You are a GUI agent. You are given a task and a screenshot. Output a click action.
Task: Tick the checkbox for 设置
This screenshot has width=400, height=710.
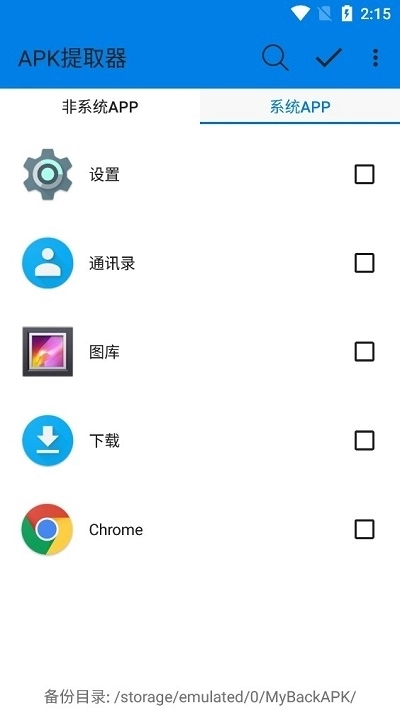point(364,174)
